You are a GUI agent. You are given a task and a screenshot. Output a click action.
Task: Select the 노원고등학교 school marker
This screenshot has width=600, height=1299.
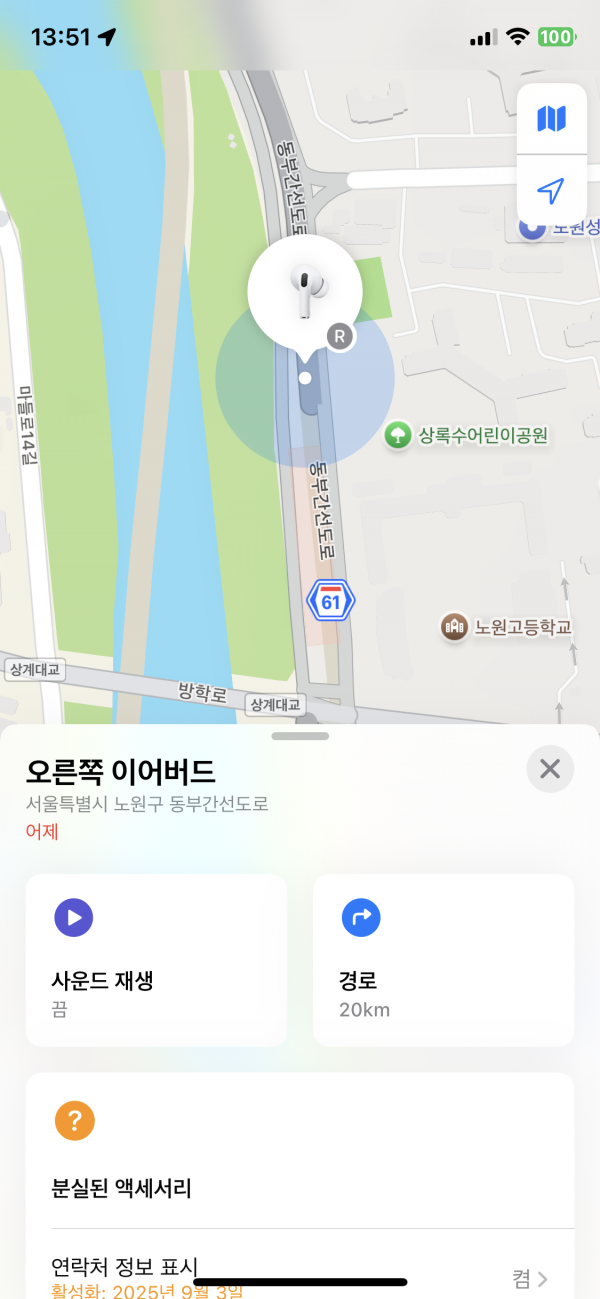coord(455,627)
